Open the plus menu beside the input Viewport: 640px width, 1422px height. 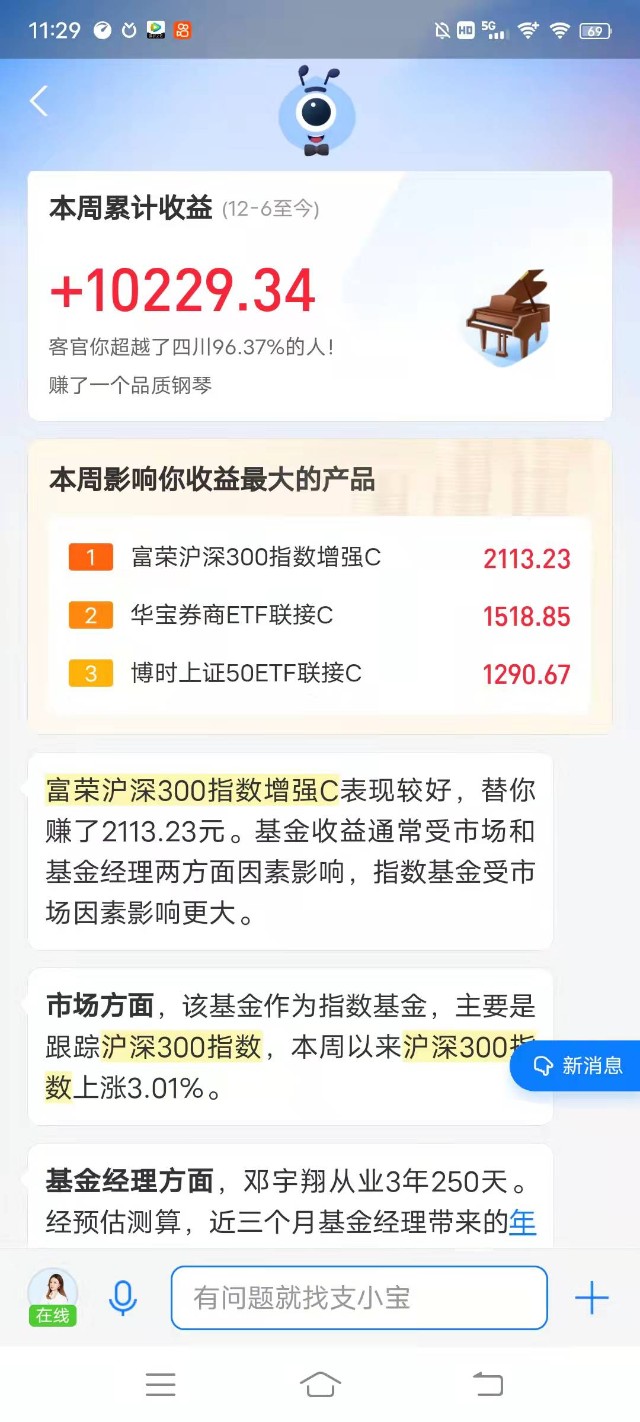(591, 1298)
